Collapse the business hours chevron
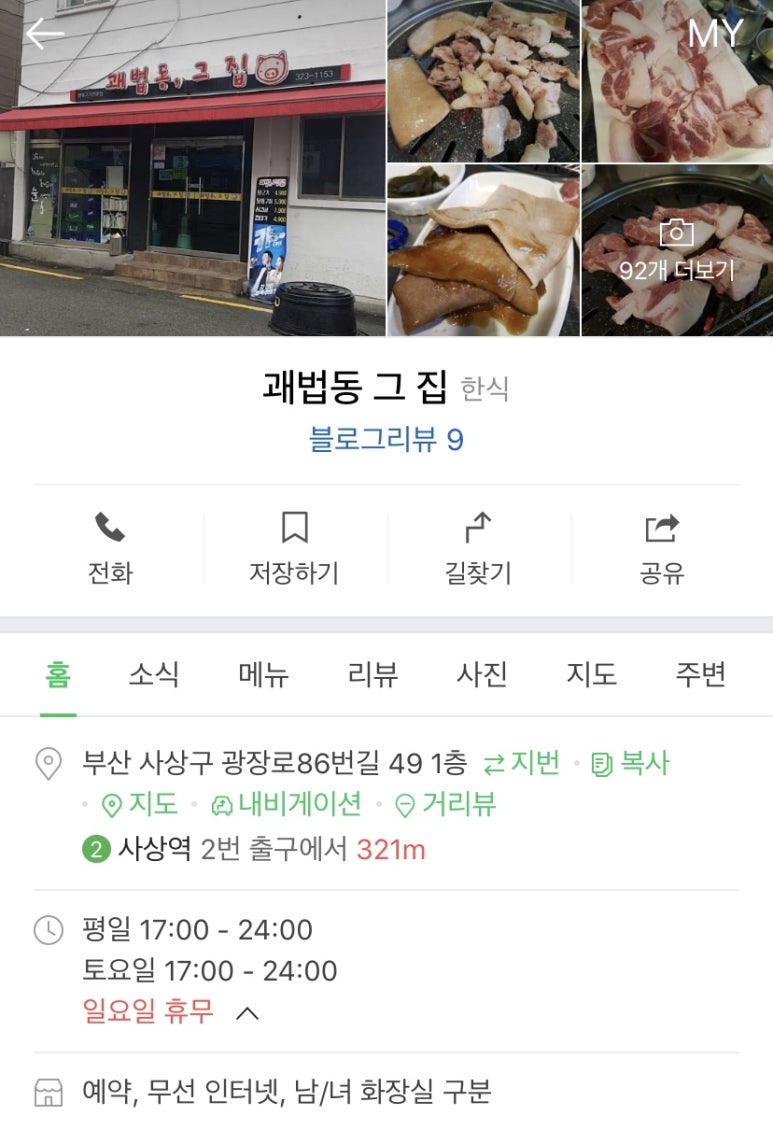Viewport: 773px width, 1130px height. [x=247, y=1013]
